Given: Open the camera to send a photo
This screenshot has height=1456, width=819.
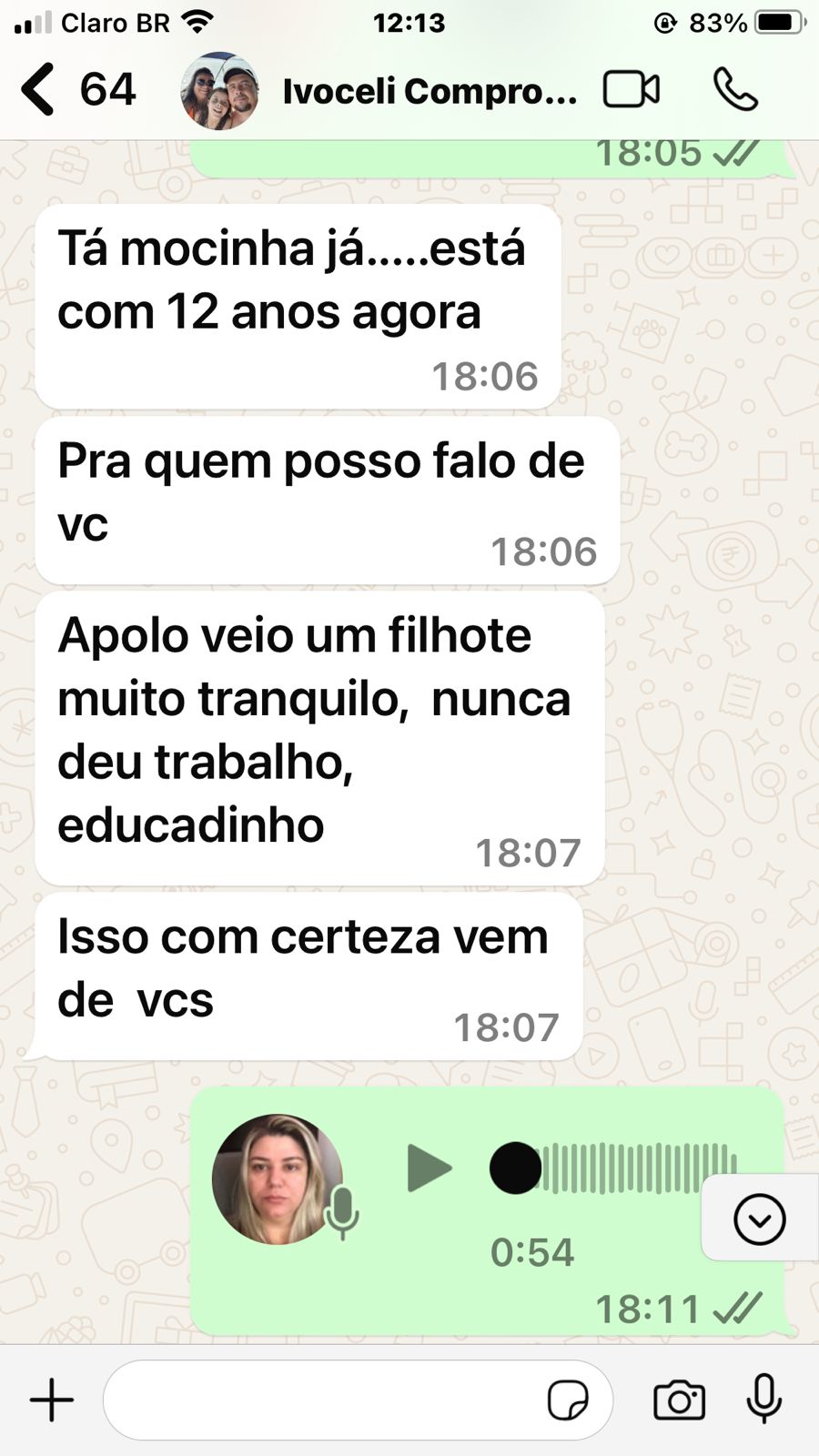Looking at the screenshot, I should pos(680,1400).
